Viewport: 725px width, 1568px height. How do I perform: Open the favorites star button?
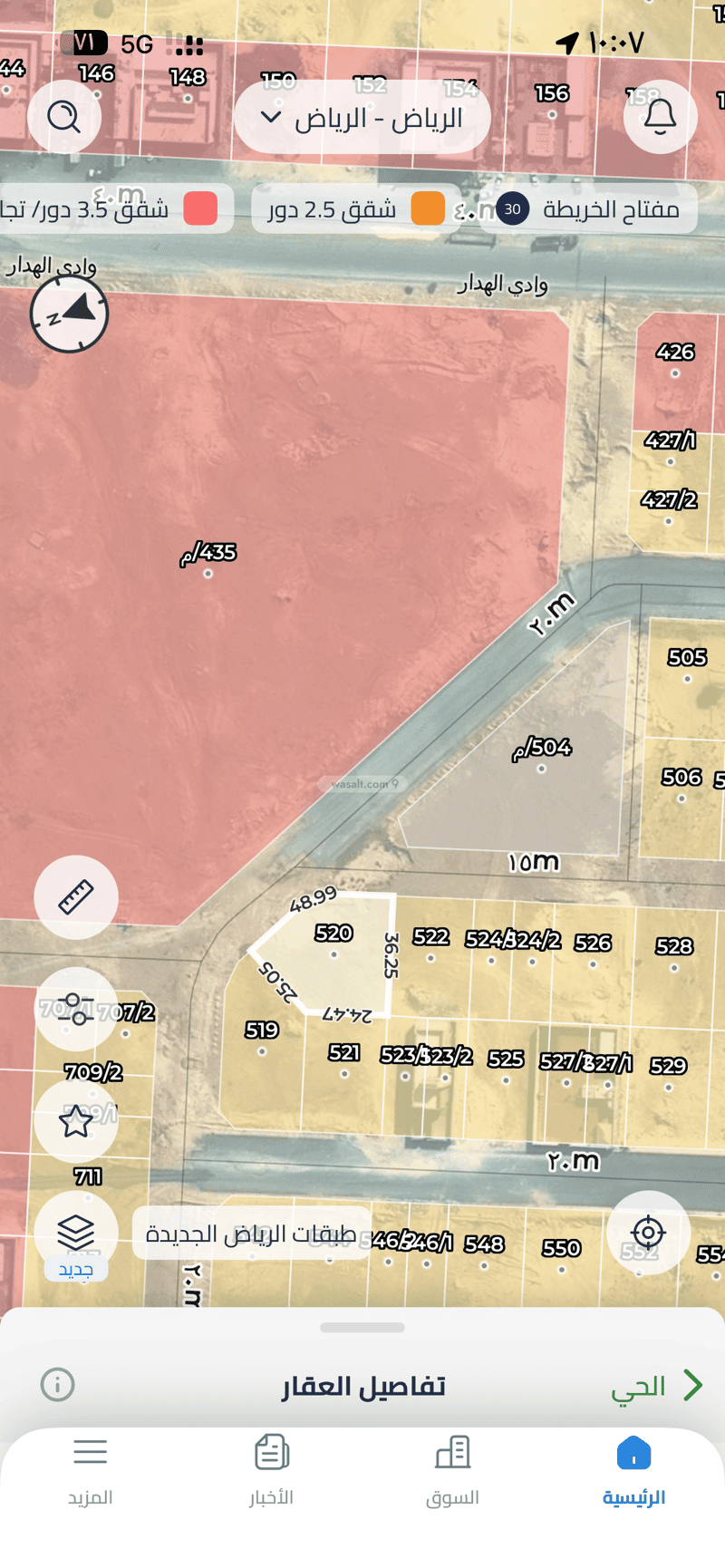(x=76, y=1121)
